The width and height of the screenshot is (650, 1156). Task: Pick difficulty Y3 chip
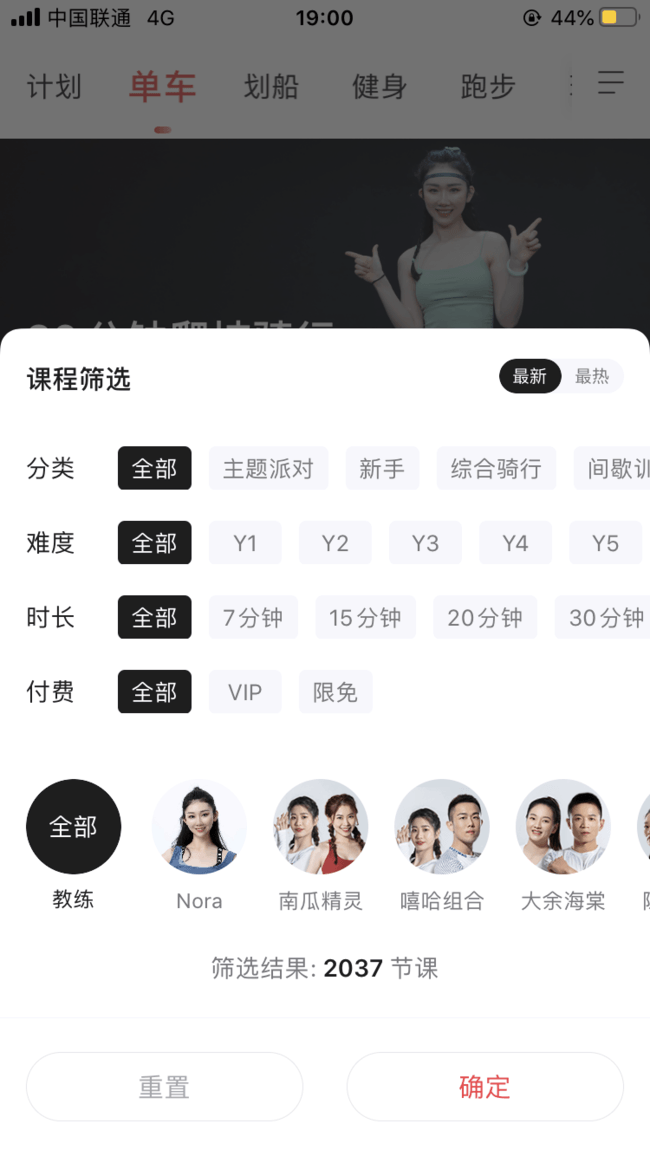pyautogui.click(x=425, y=543)
